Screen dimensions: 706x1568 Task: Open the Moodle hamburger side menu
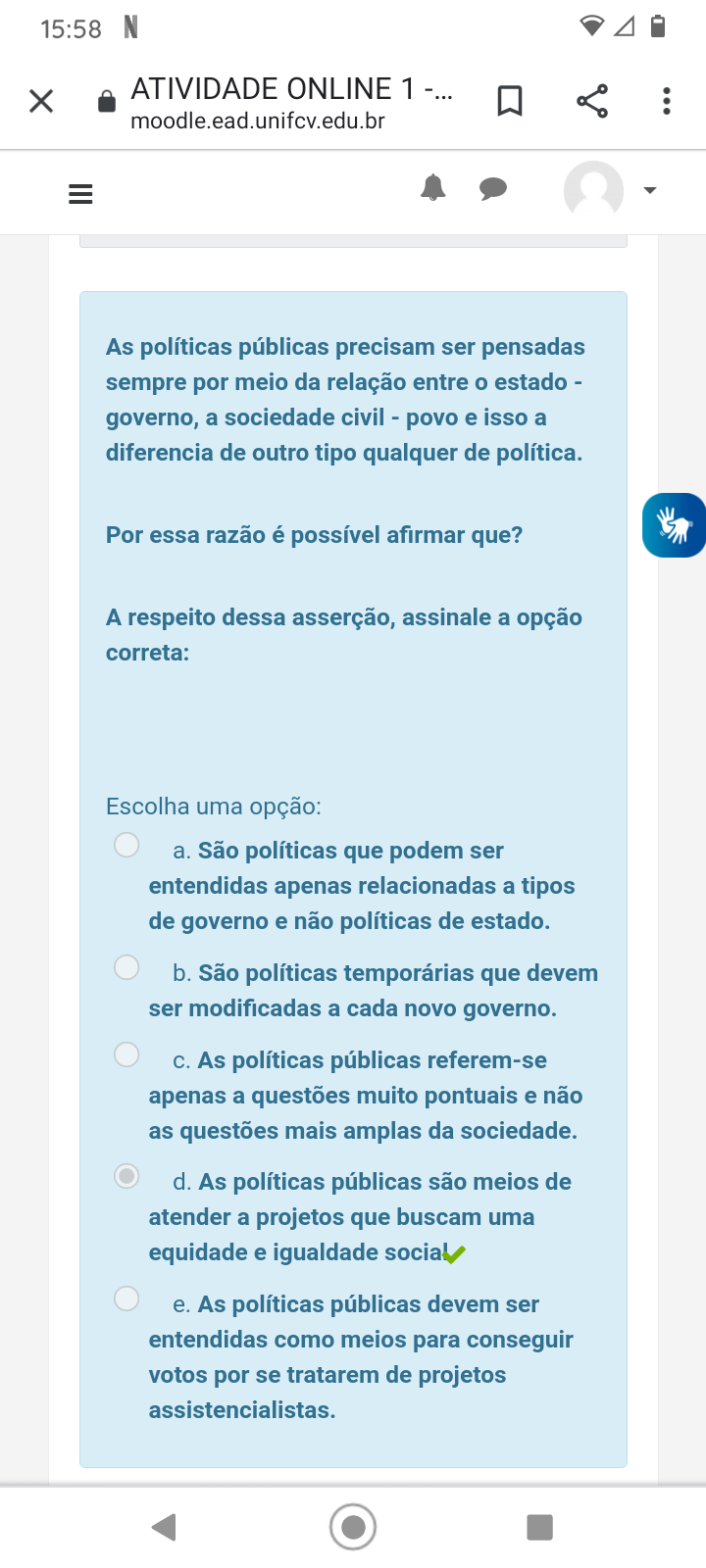click(80, 194)
